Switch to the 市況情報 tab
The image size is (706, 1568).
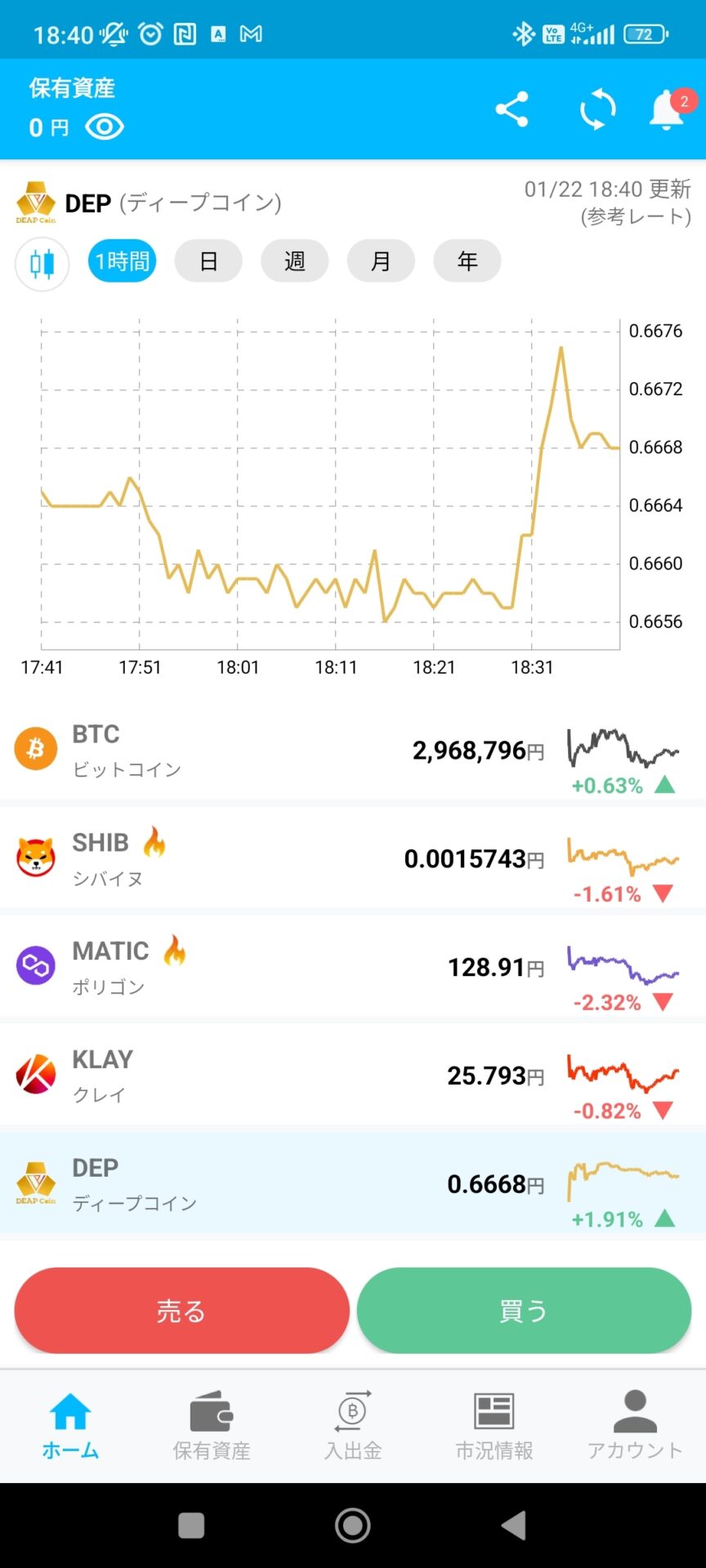coord(494,1426)
